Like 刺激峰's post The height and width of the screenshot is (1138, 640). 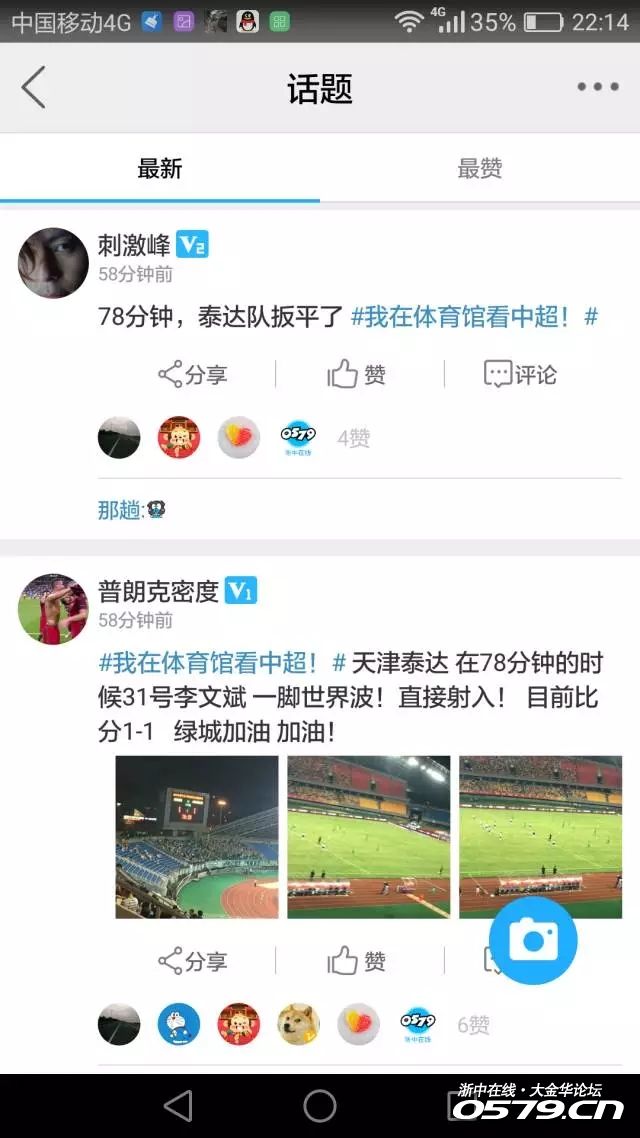(x=357, y=375)
